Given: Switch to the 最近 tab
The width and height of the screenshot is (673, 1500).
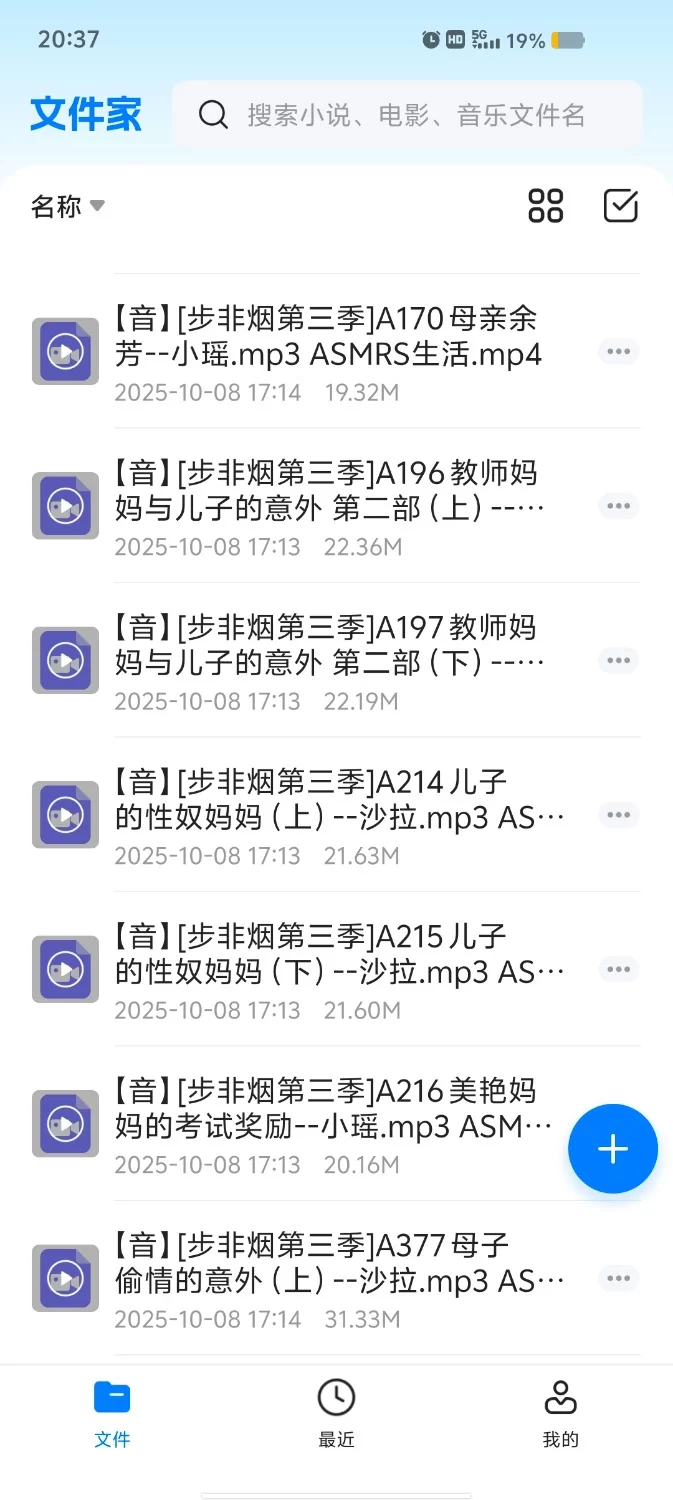Looking at the screenshot, I should pos(336,1414).
